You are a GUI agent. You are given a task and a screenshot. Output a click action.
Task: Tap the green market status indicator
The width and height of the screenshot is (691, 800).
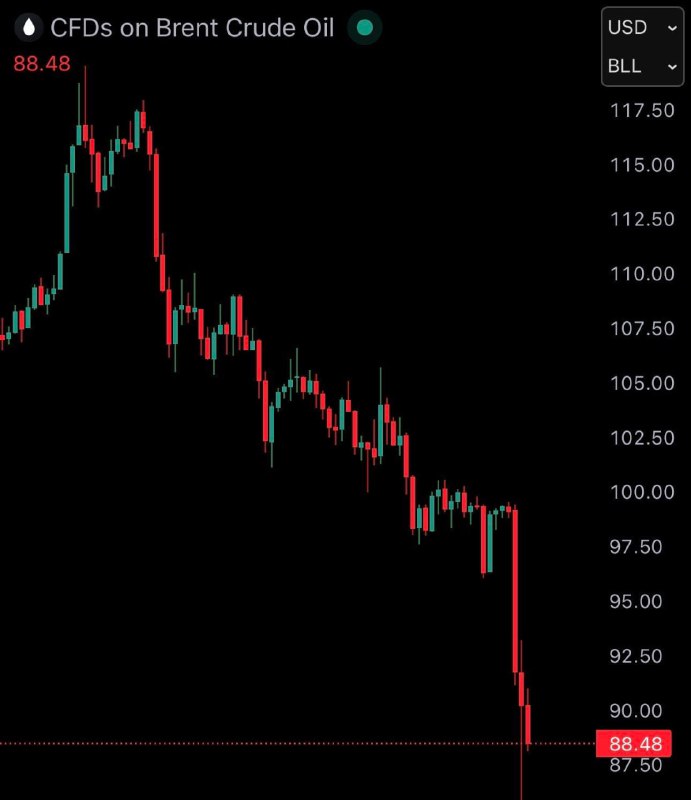pyautogui.click(x=365, y=28)
